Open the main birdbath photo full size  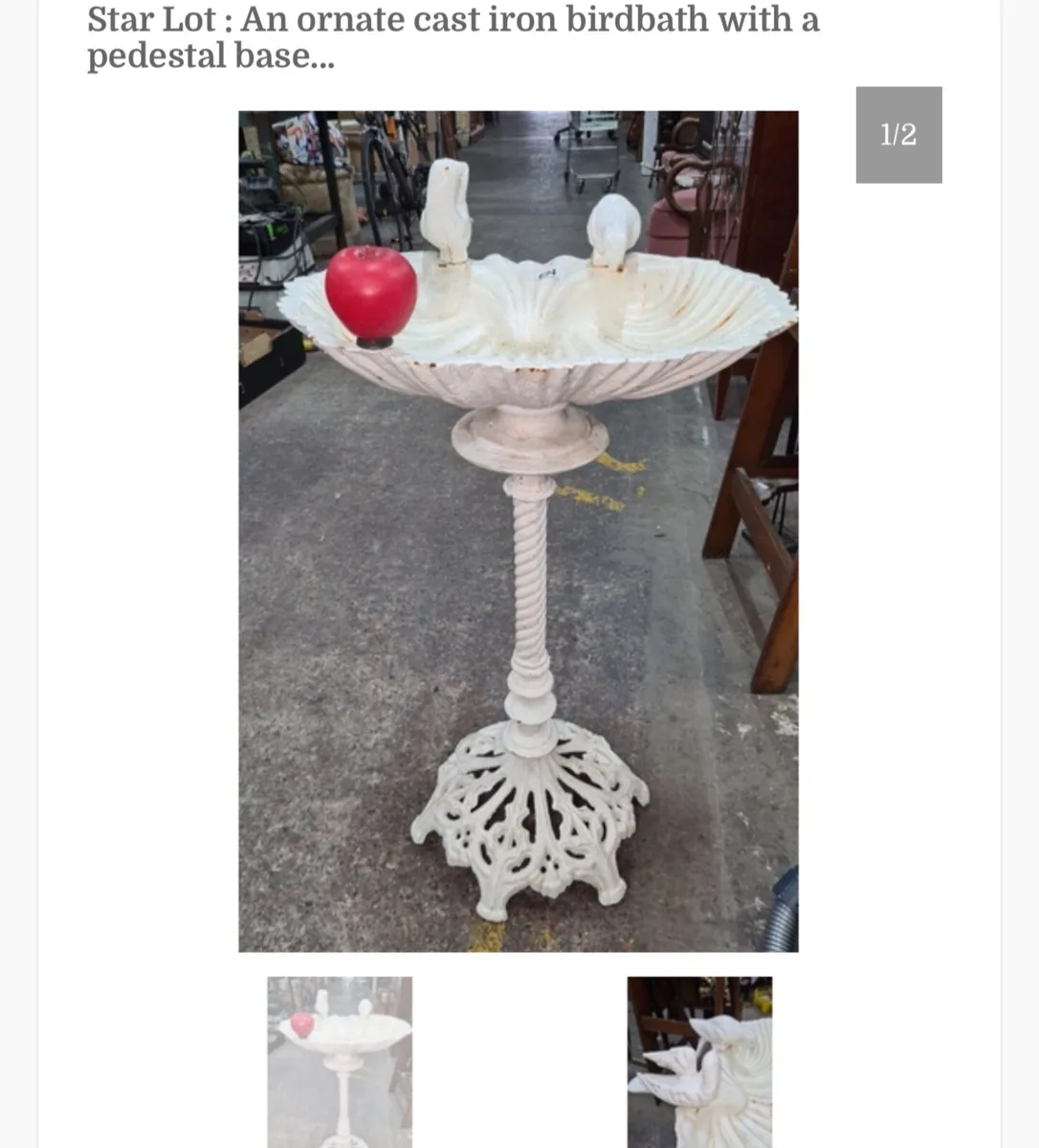(x=518, y=531)
